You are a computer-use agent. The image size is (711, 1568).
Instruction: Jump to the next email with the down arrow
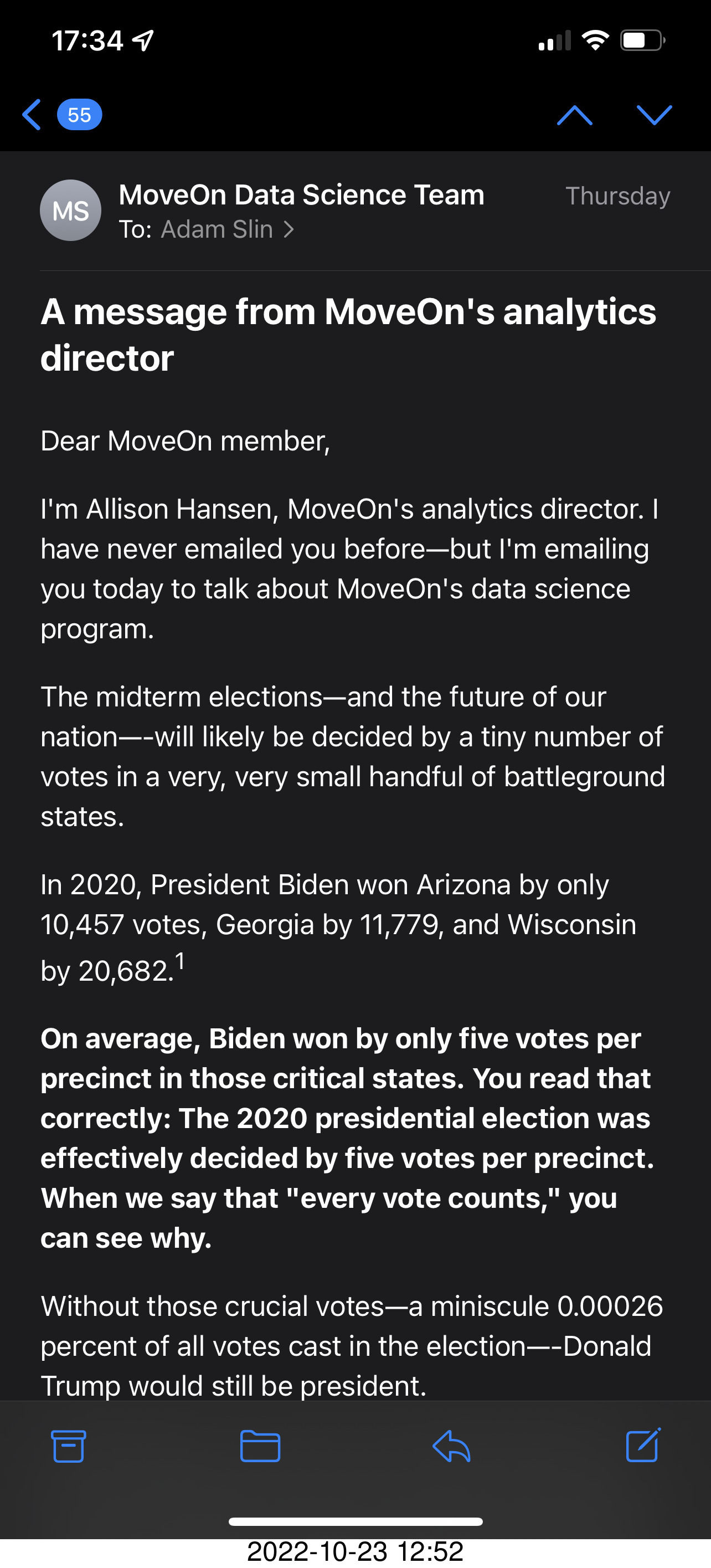click(654, 115)
